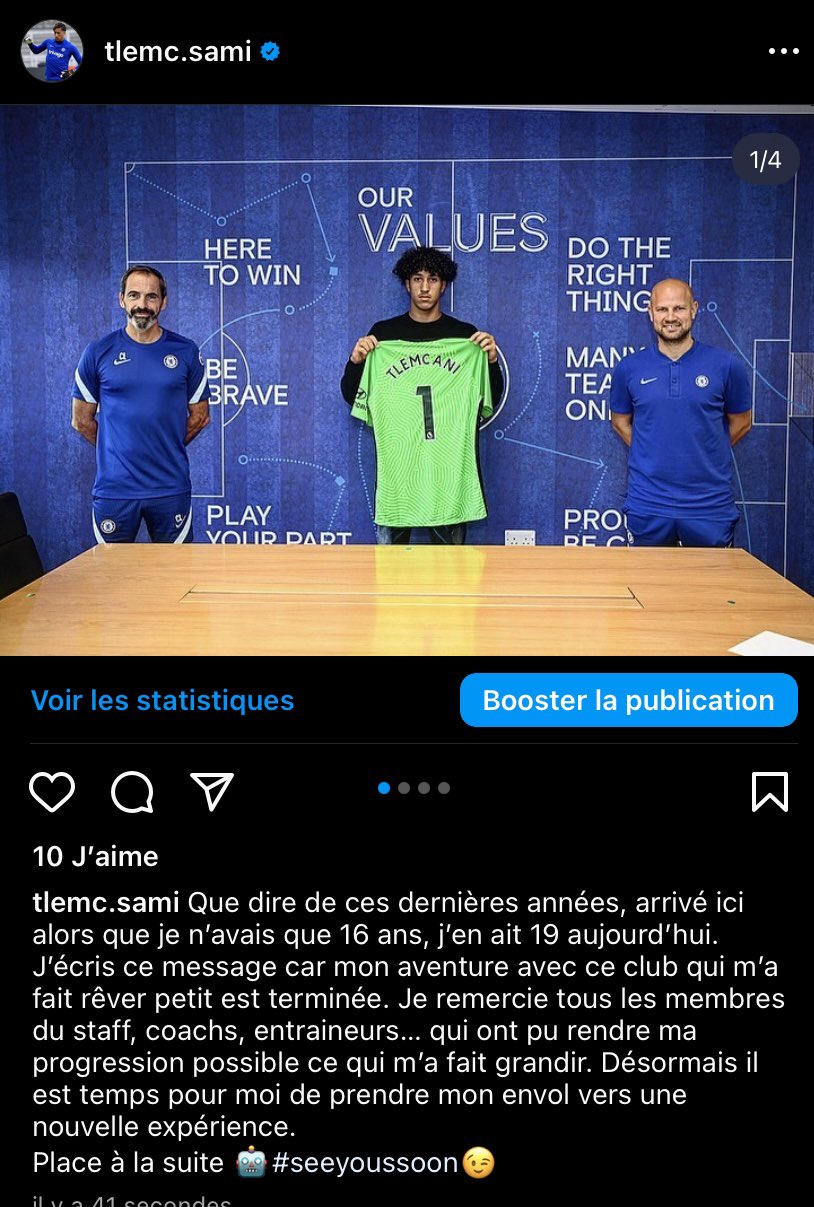
Task: Tap Booster la publication button
Action: (x=628, y=700)
